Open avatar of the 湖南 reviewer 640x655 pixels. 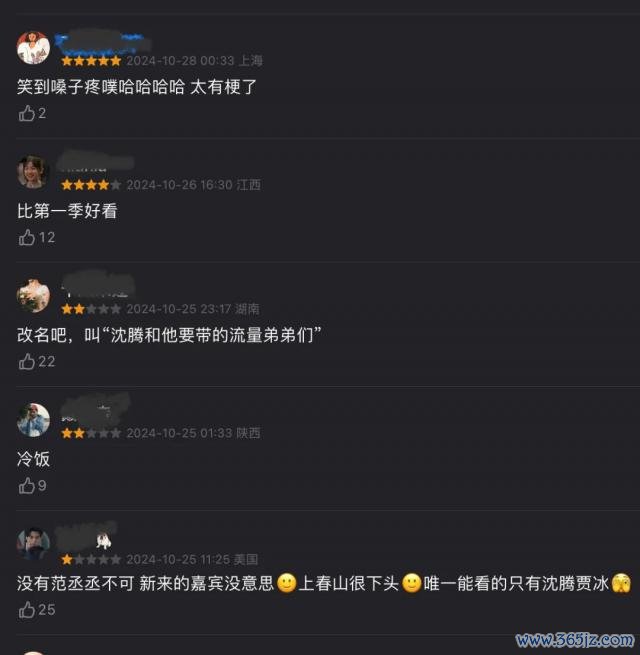pos(34,296)
